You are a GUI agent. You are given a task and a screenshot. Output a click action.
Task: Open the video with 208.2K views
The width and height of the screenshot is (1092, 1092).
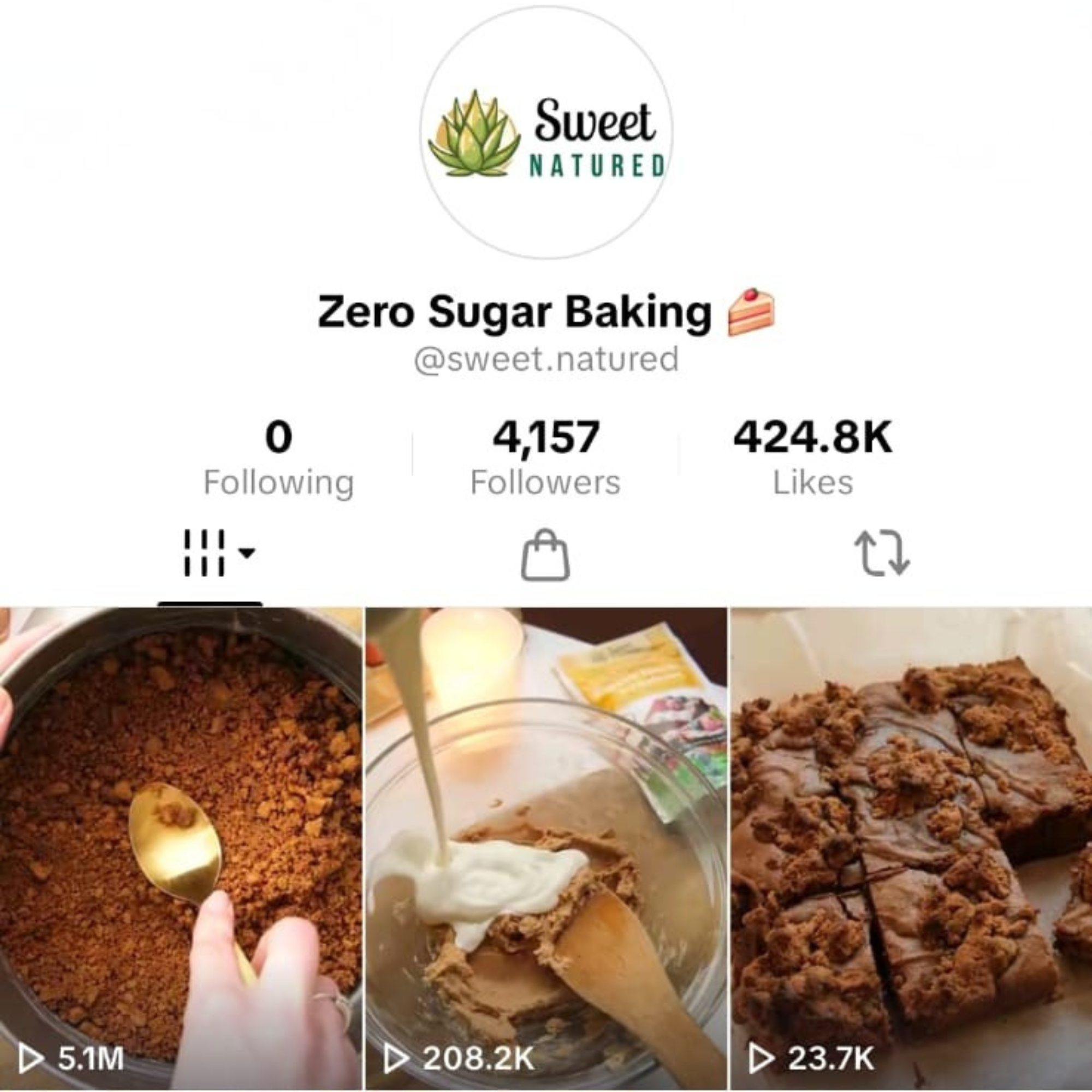coord(545,848)
